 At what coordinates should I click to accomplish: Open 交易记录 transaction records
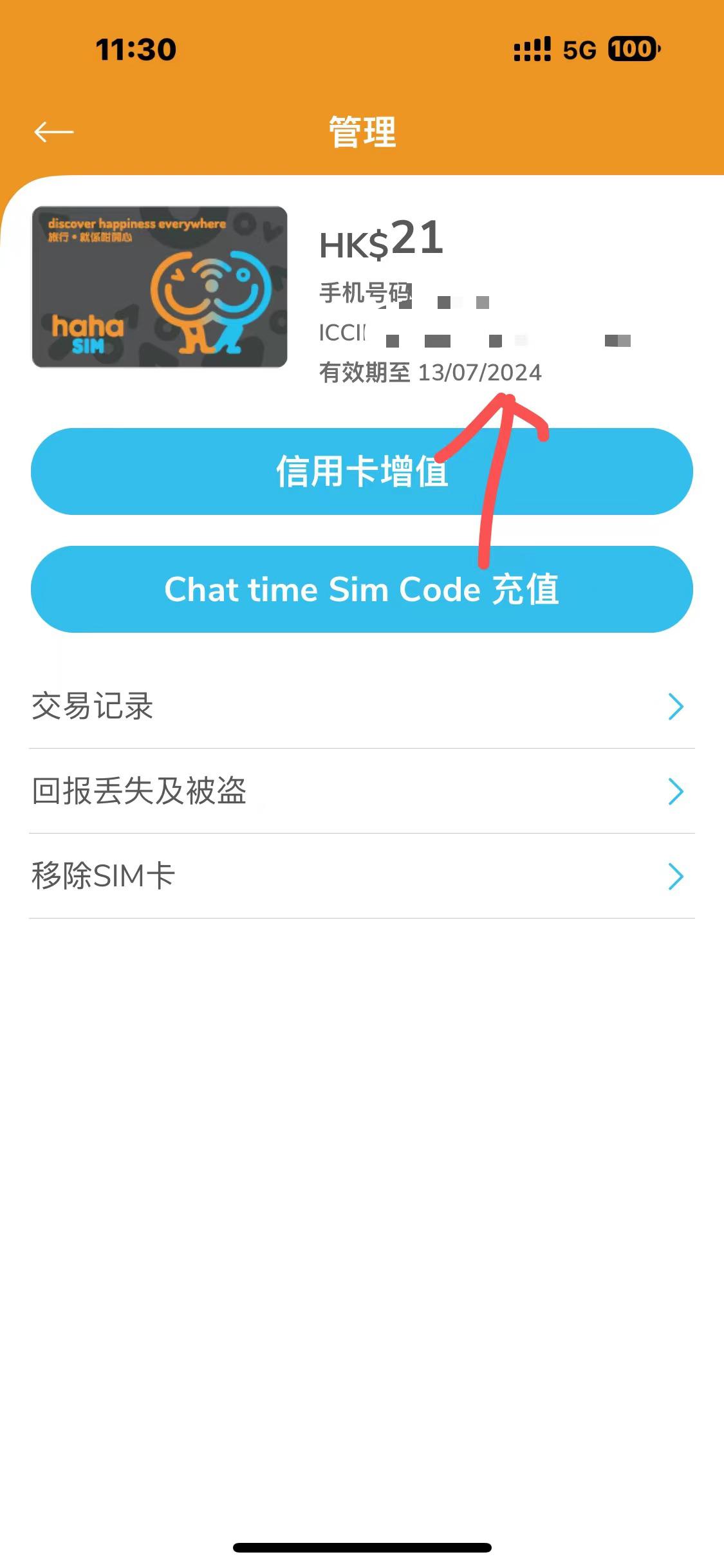click(x=362, y=706)
